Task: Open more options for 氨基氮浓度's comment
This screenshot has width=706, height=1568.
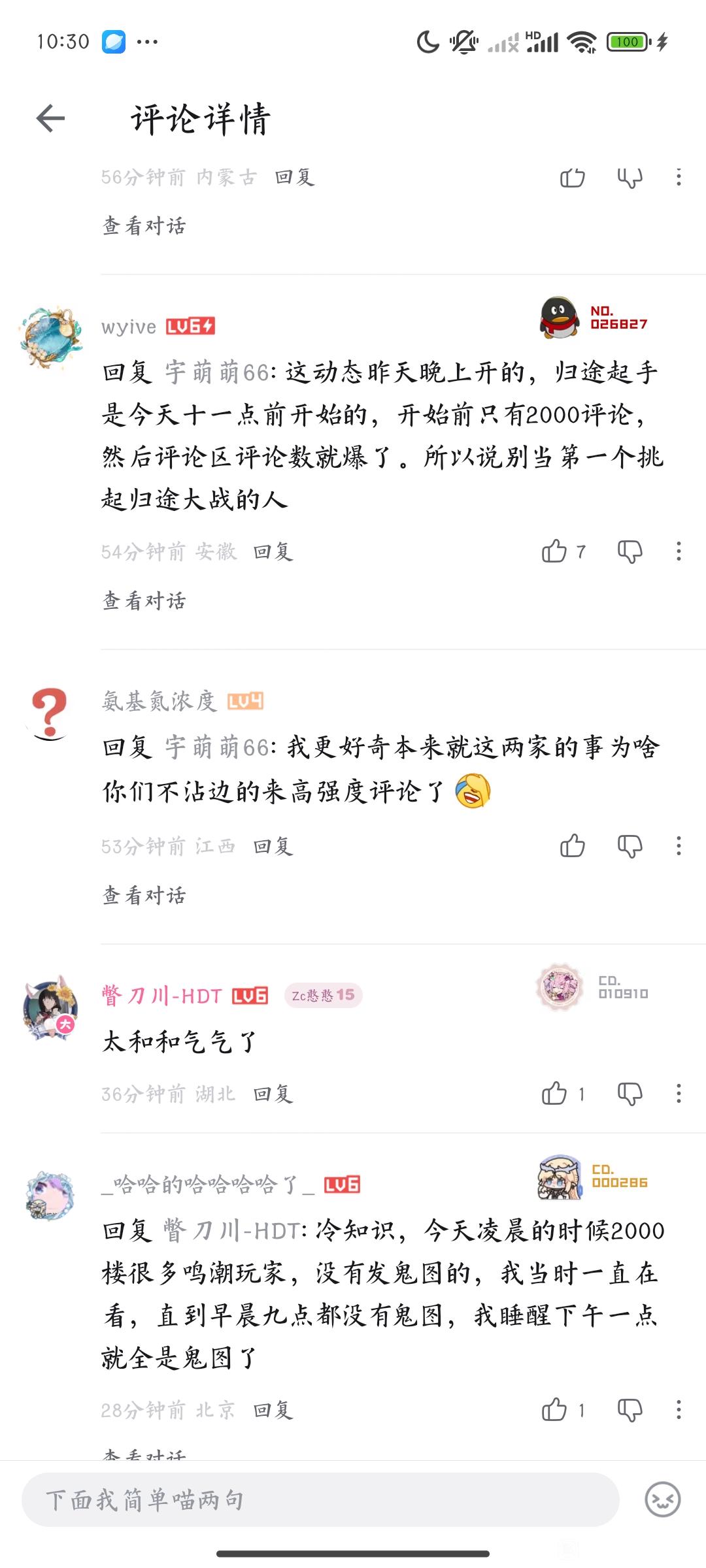Action: click(x=679, y=846)
